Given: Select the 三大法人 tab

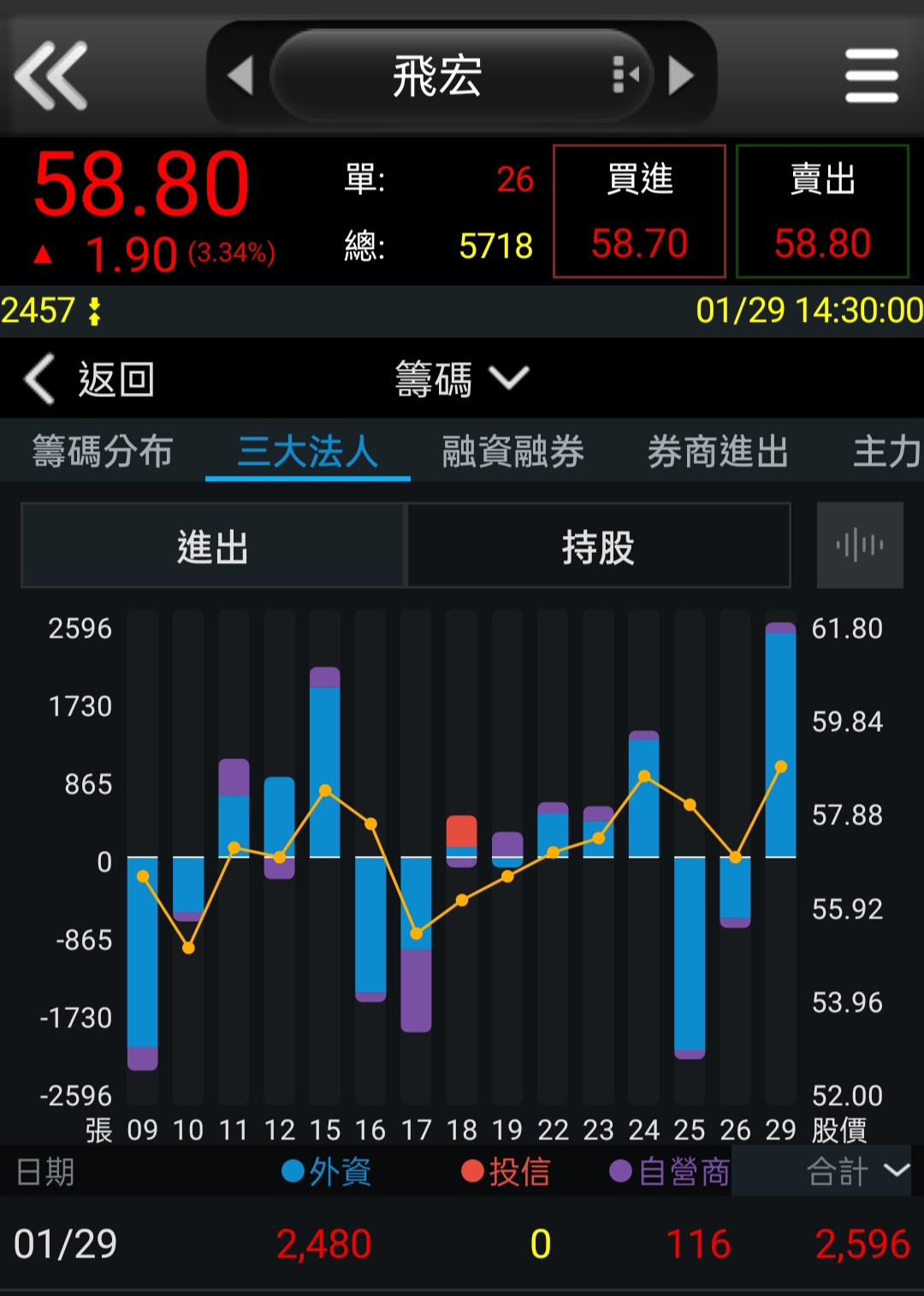Looking at the screenshot, I should [x=308, y=451].
